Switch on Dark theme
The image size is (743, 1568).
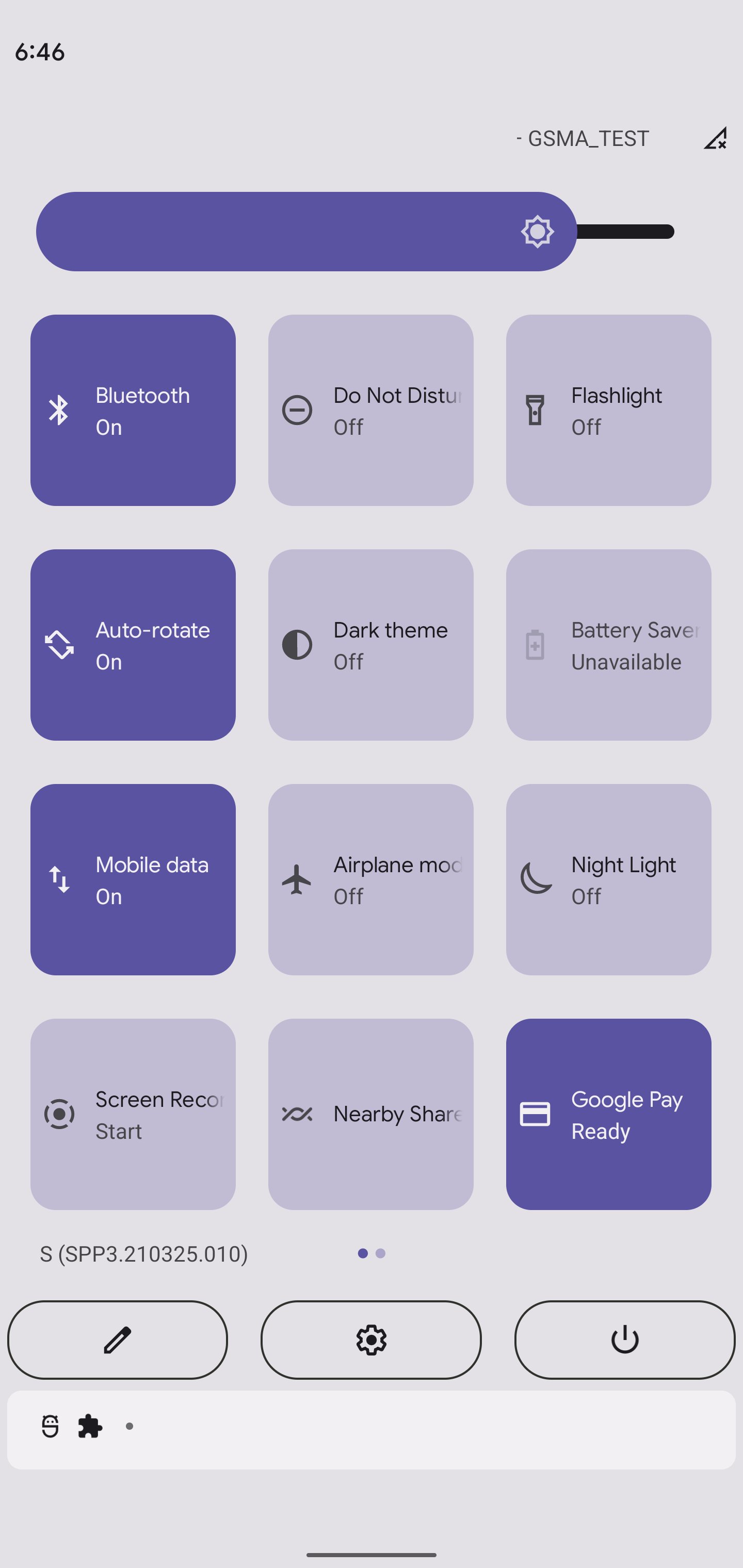pos(370,645)
